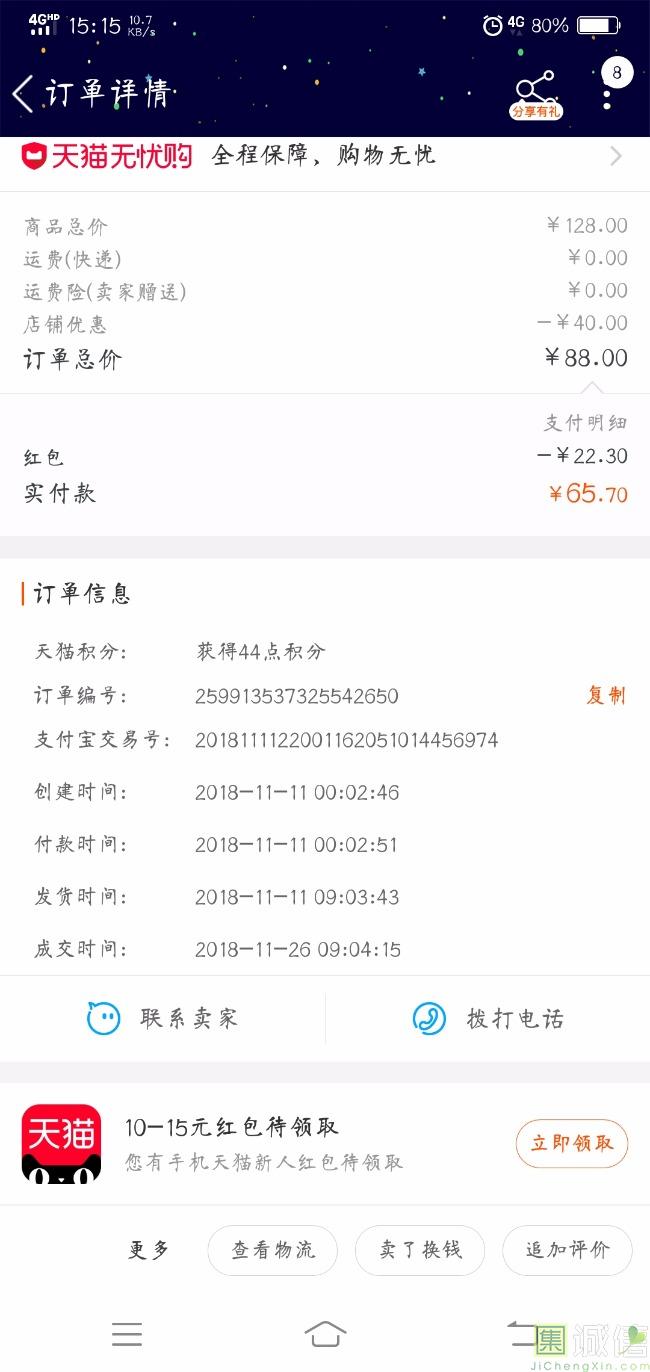Image resolution: width=650 pixels, height=1372 pixels.
Task: Copy the order number with 复制
Action: click(x=606, y=696)
